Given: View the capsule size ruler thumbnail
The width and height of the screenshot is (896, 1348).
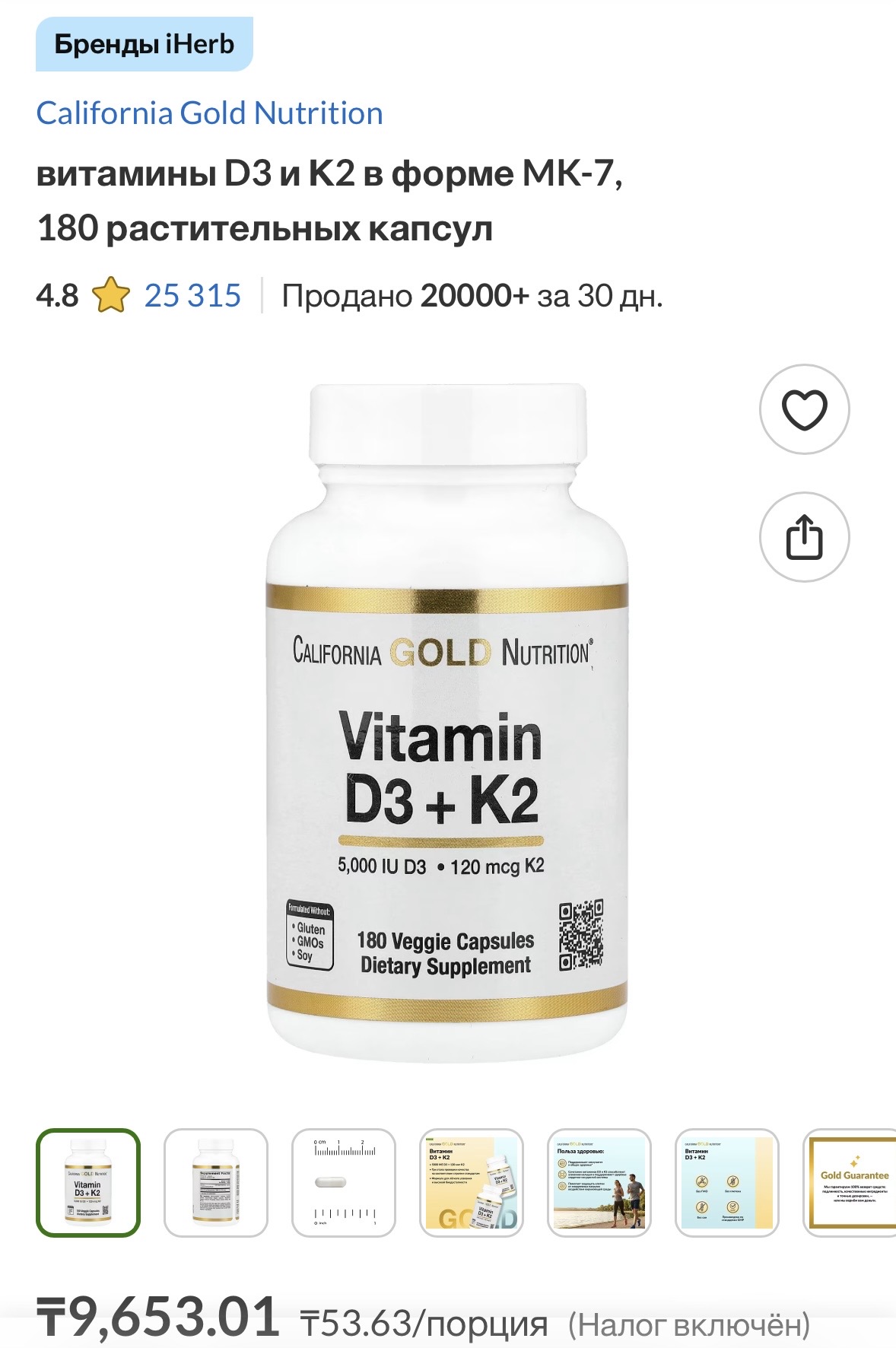Looking at the screenshot, I should click(344, 1182).
